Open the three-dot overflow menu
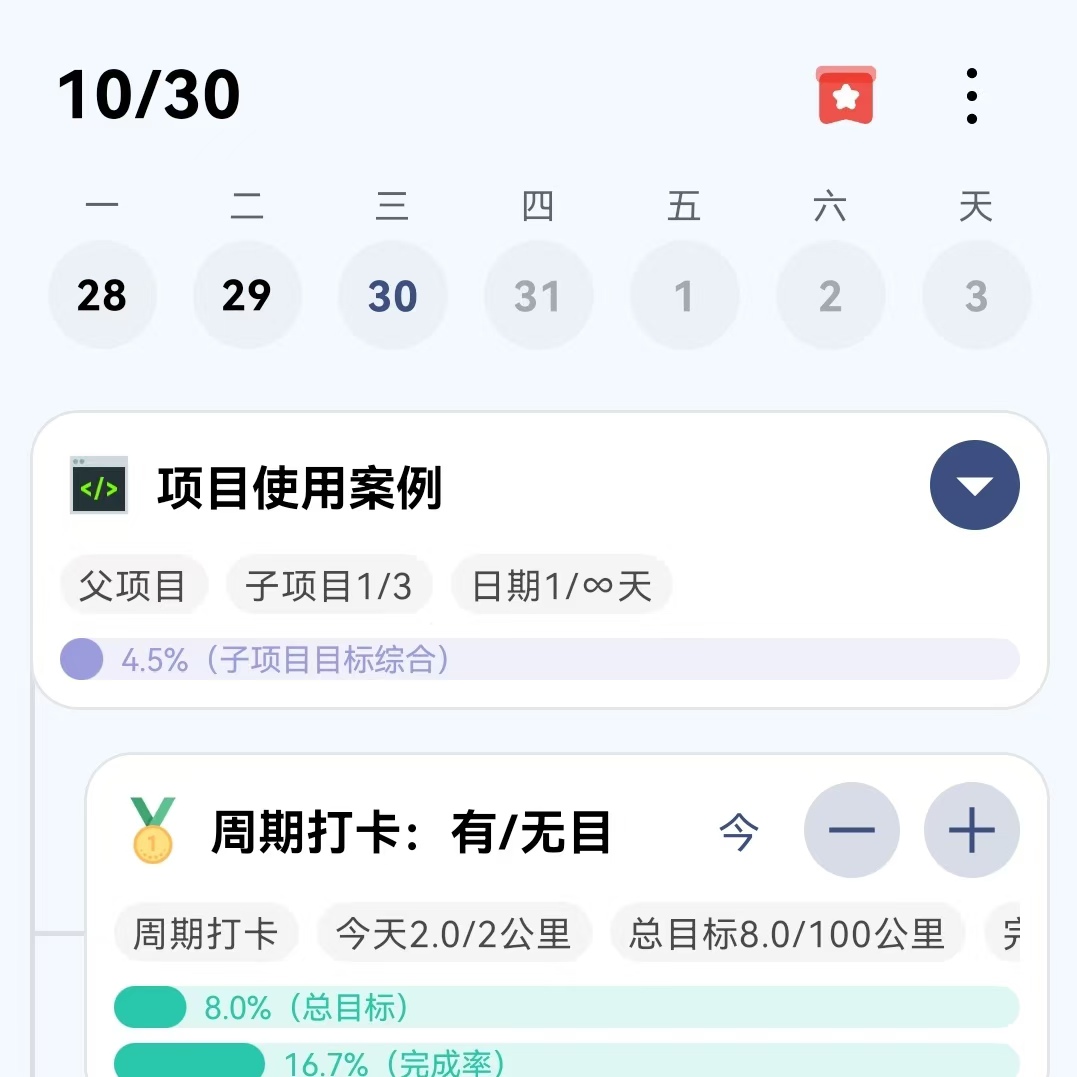The image size is (1077, 1077). click(971, 96)
